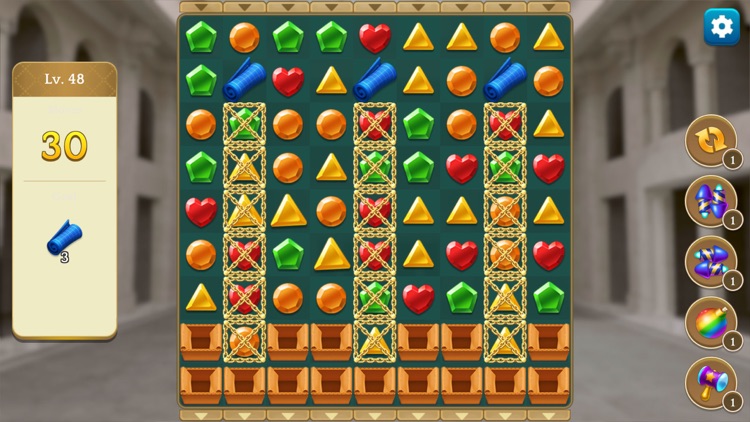The height and width of the screenshot is (422, 750).
Task: Activate the blue and yellow firecracker booster
Action: (710, 200)
